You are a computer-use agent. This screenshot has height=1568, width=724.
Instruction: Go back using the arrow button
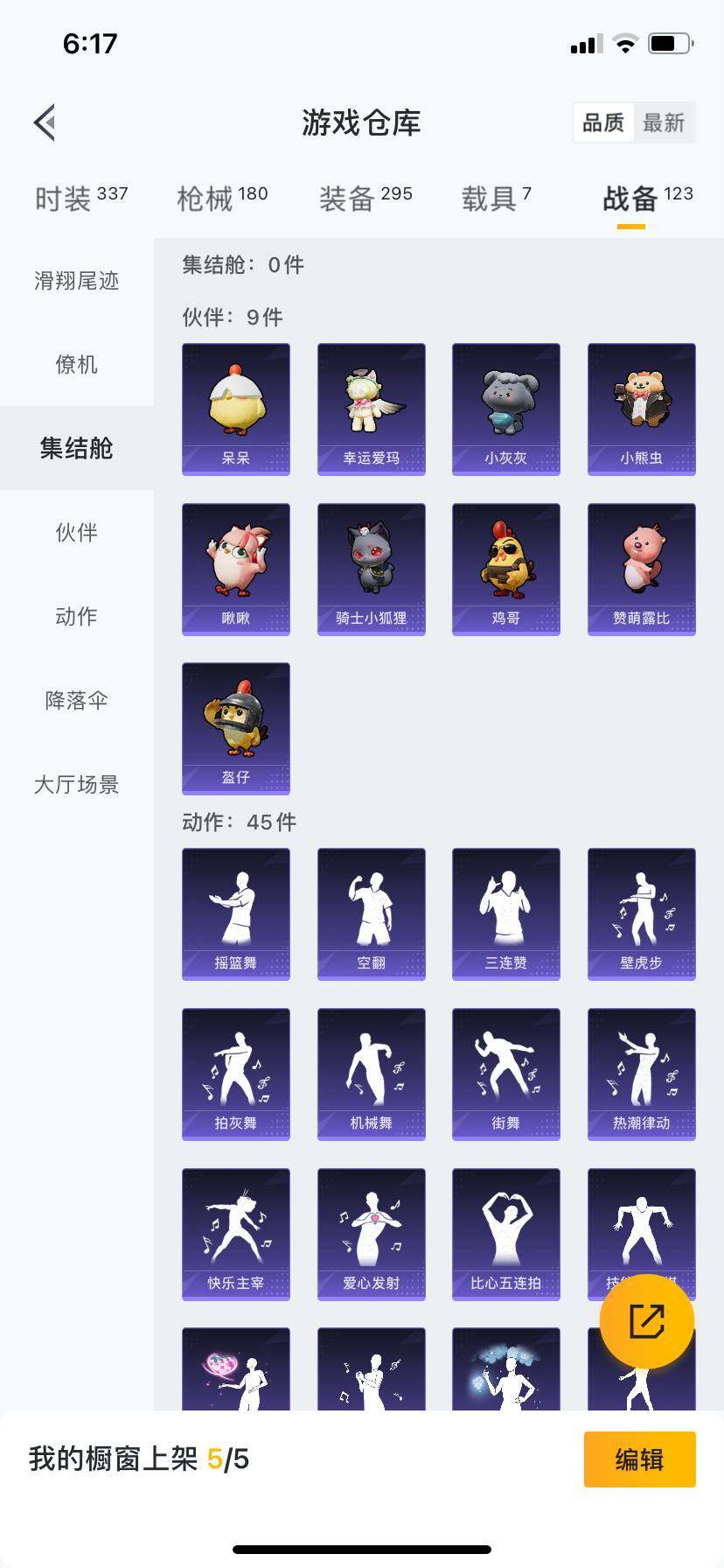pos(44,122)
